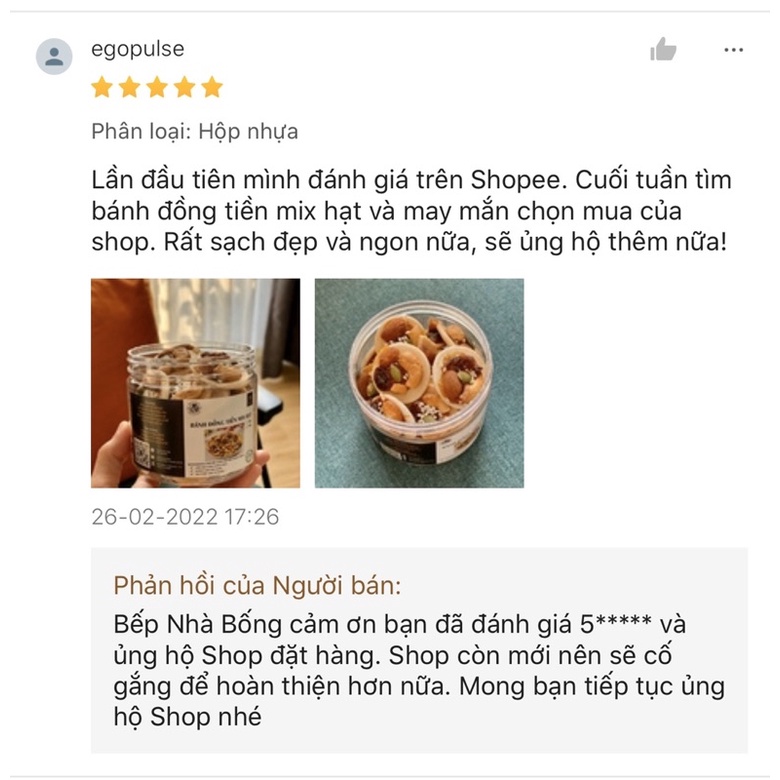780x780 pixels.
Task: Open egopulse's profile avatar
Action: pyautogui.click(x=54, y=56)
